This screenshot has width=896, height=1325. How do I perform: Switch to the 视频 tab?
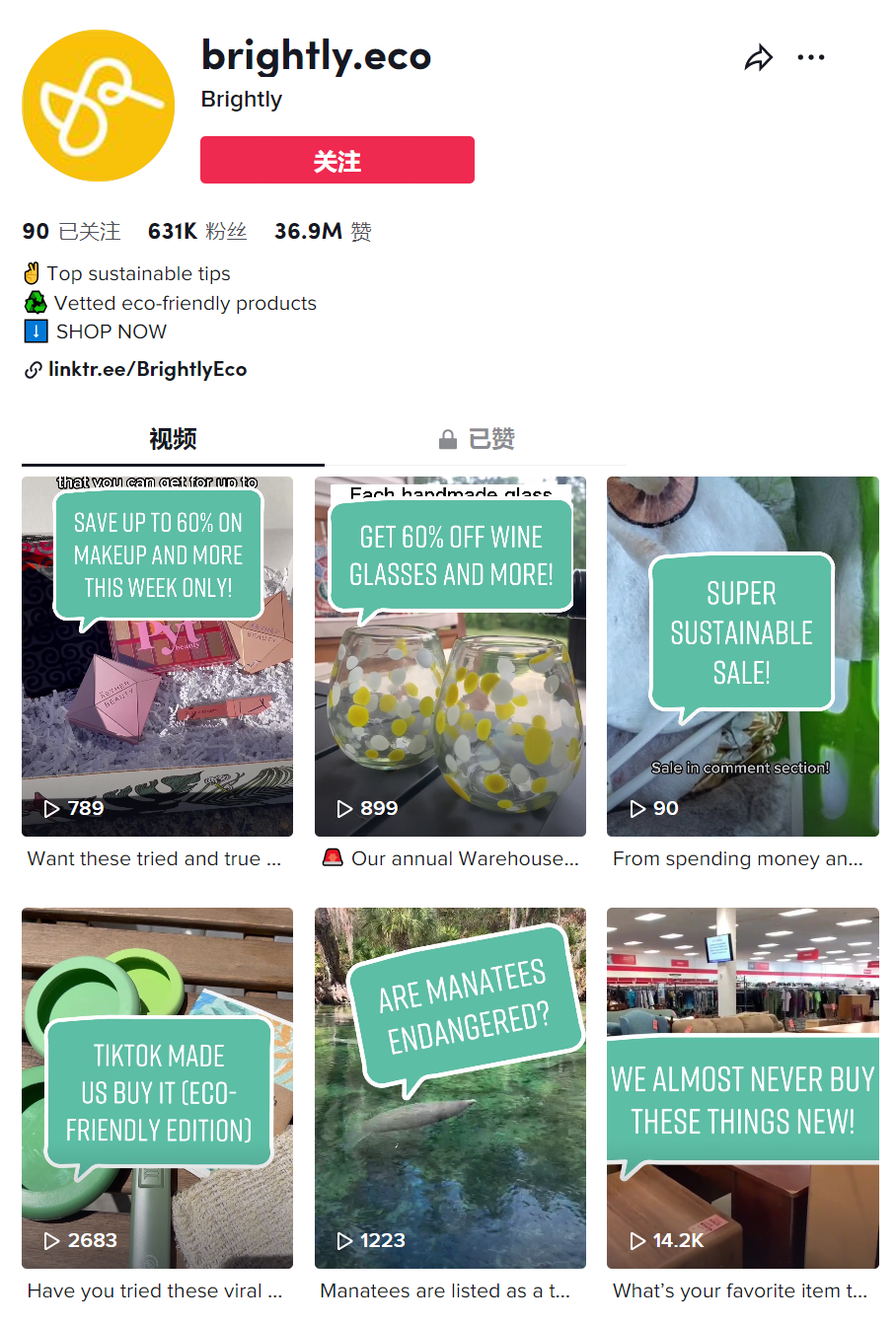pyautogui.click(x=173, y=439)
